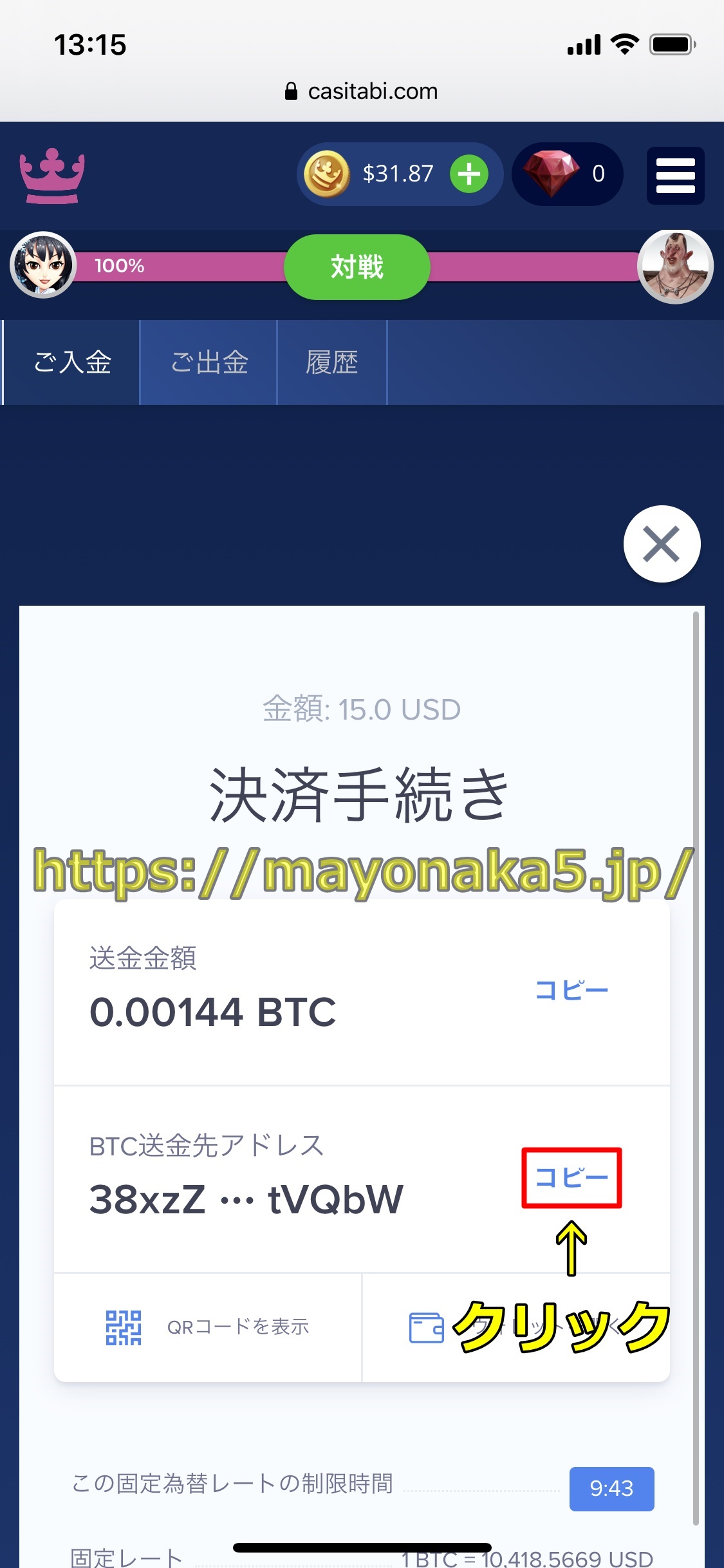Viewport: 724px width, 1568px height.
Task: Show the QR code
Action: click(207, 1327)
